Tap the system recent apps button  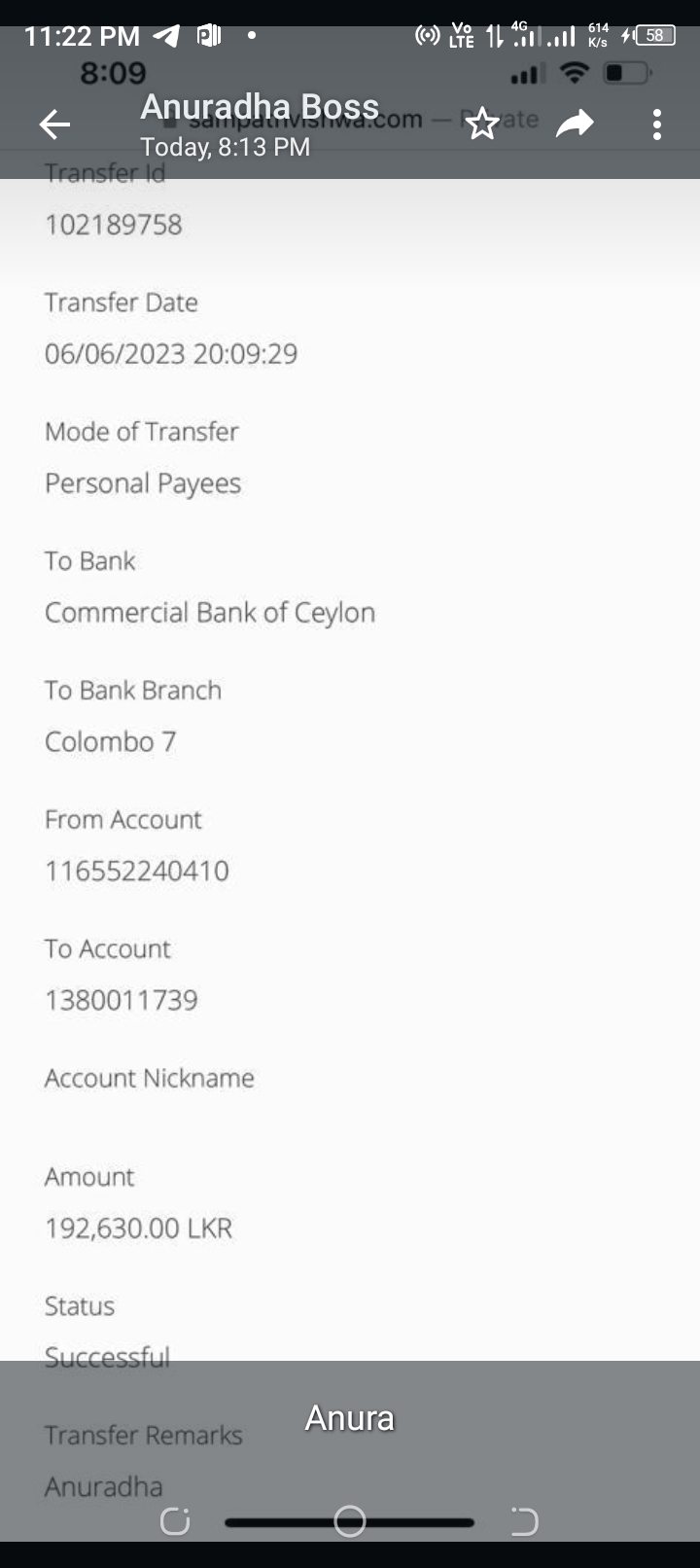click(176, 1521)
